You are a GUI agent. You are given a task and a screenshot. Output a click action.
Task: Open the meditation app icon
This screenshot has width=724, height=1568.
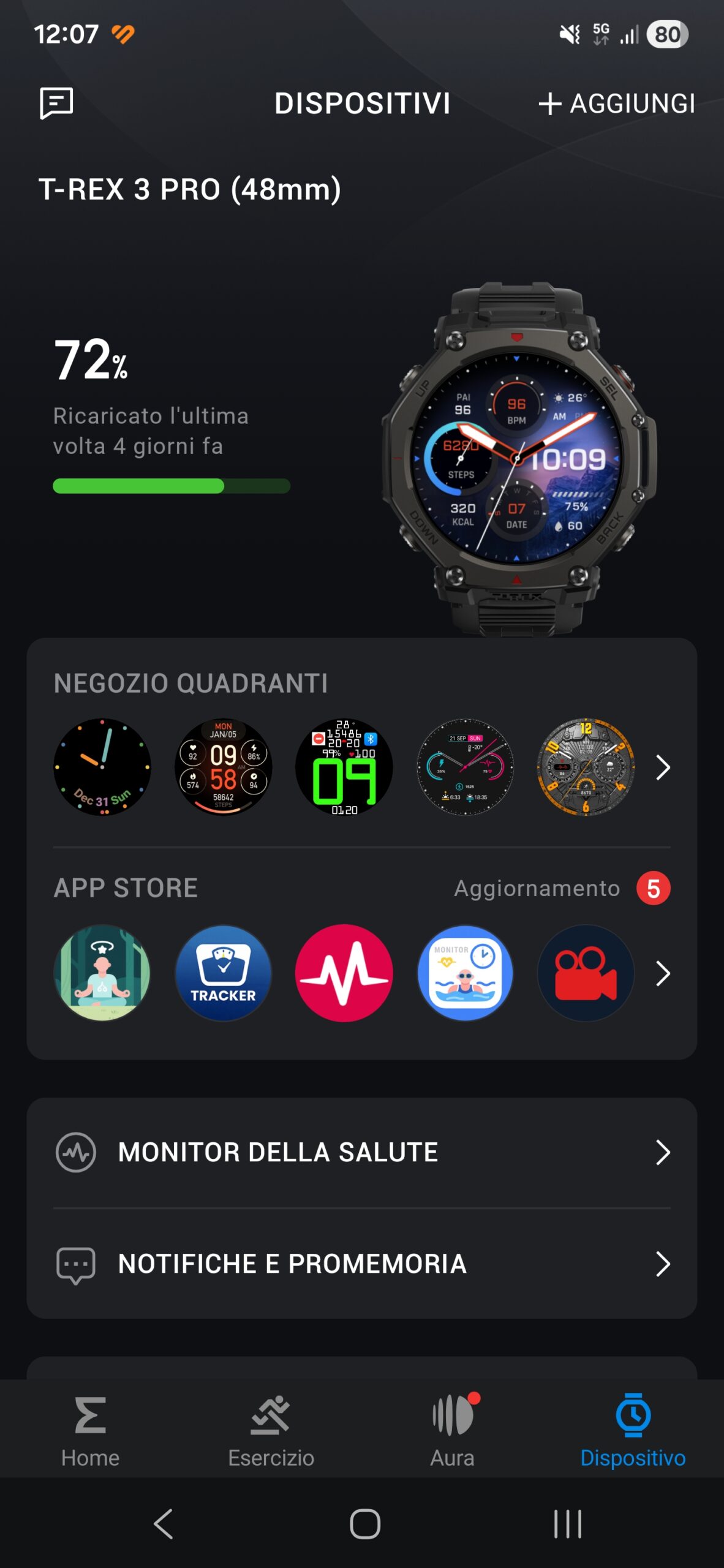coord(102,973)
